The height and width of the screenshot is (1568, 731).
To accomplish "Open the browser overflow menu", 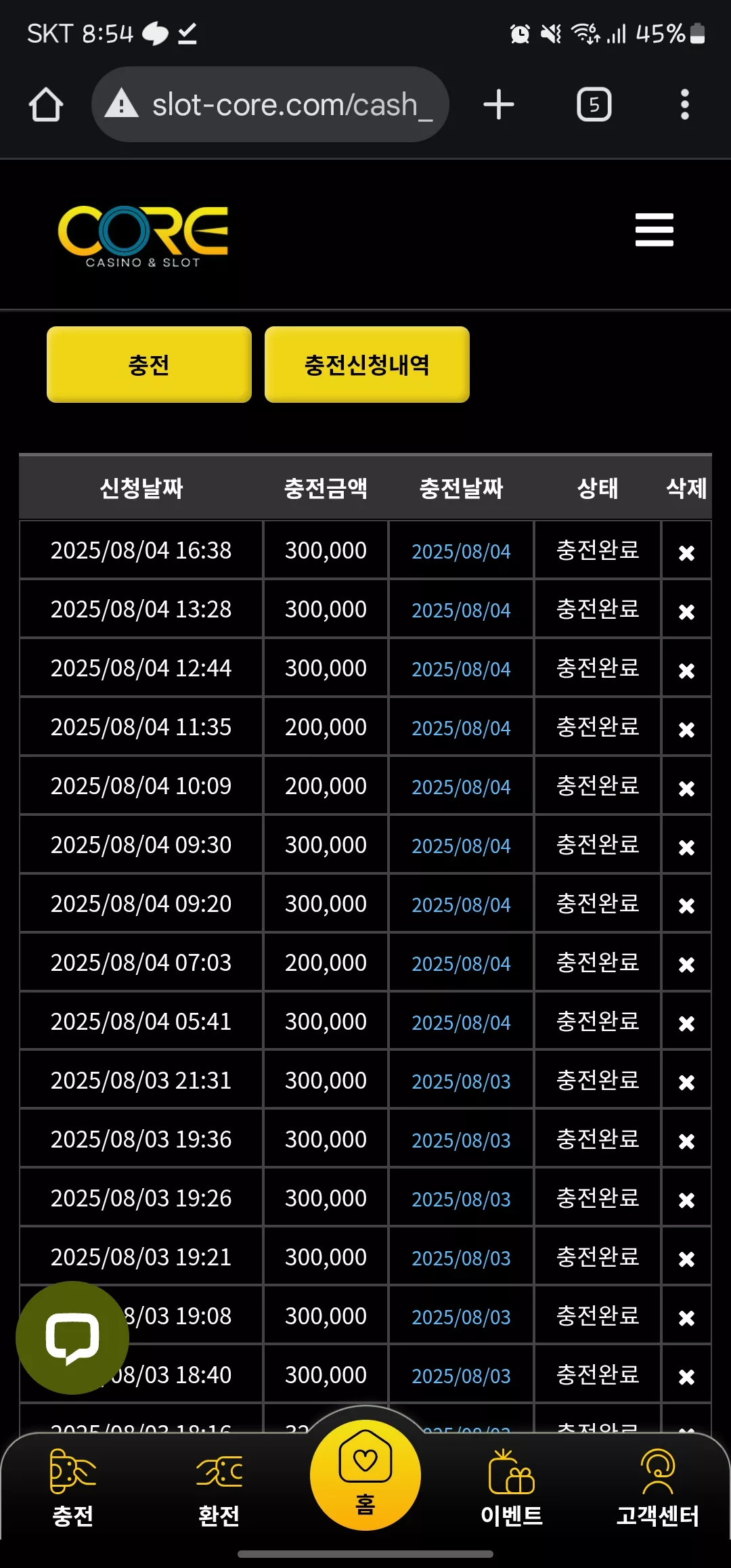I will click(x=685, y=105).
